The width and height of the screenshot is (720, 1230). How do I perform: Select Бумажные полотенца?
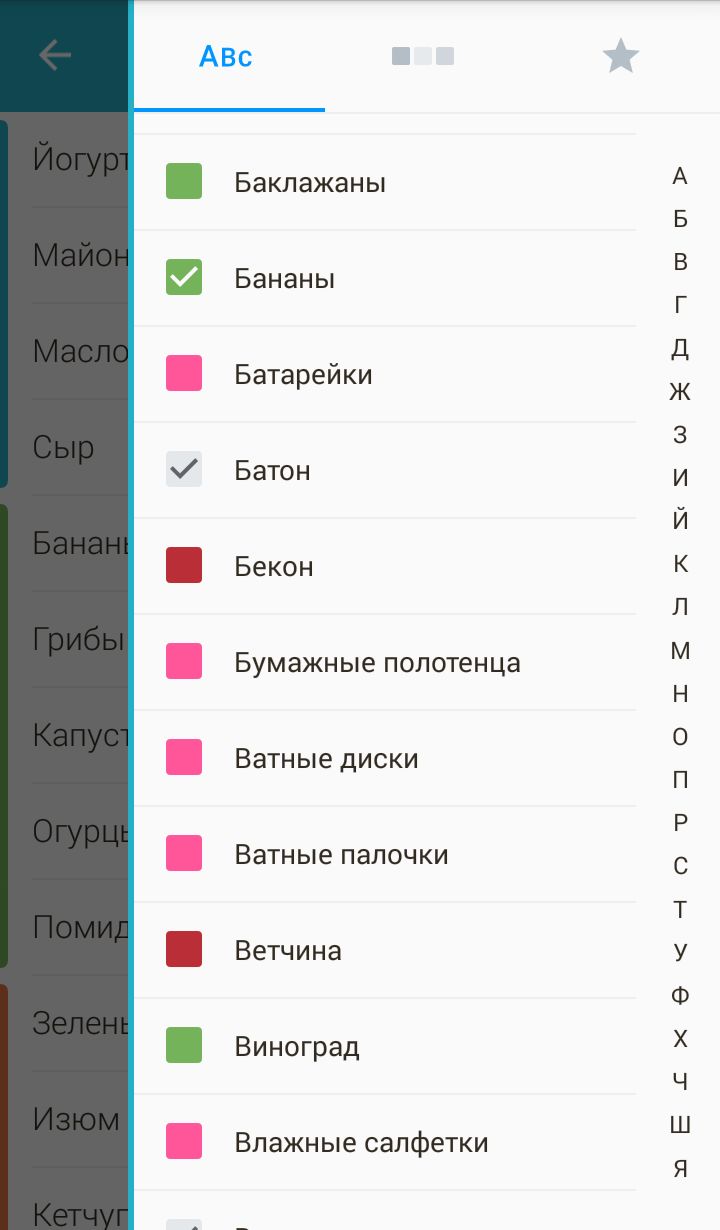[385, 663]
